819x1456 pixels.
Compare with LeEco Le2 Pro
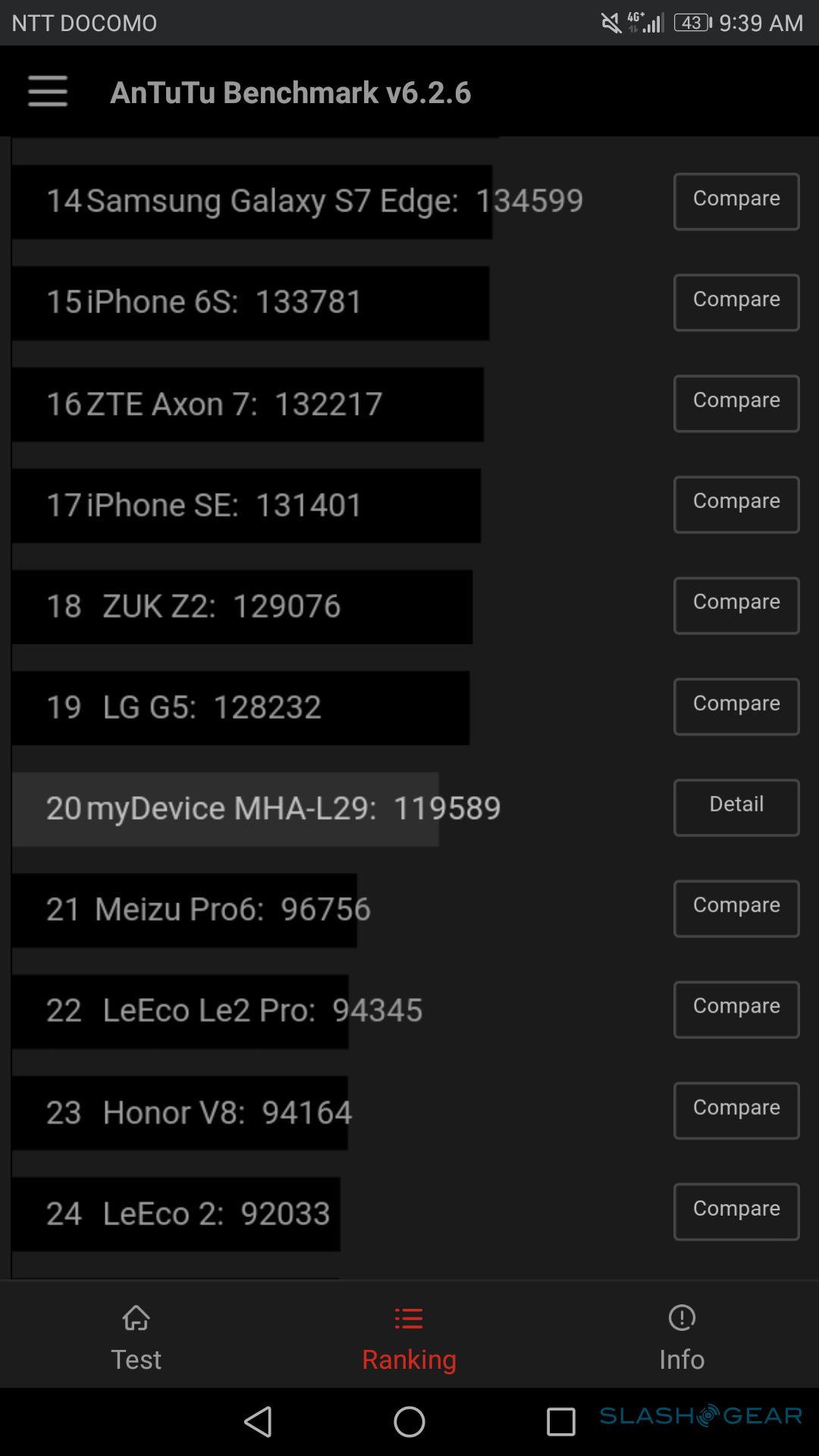(736, 1009)
